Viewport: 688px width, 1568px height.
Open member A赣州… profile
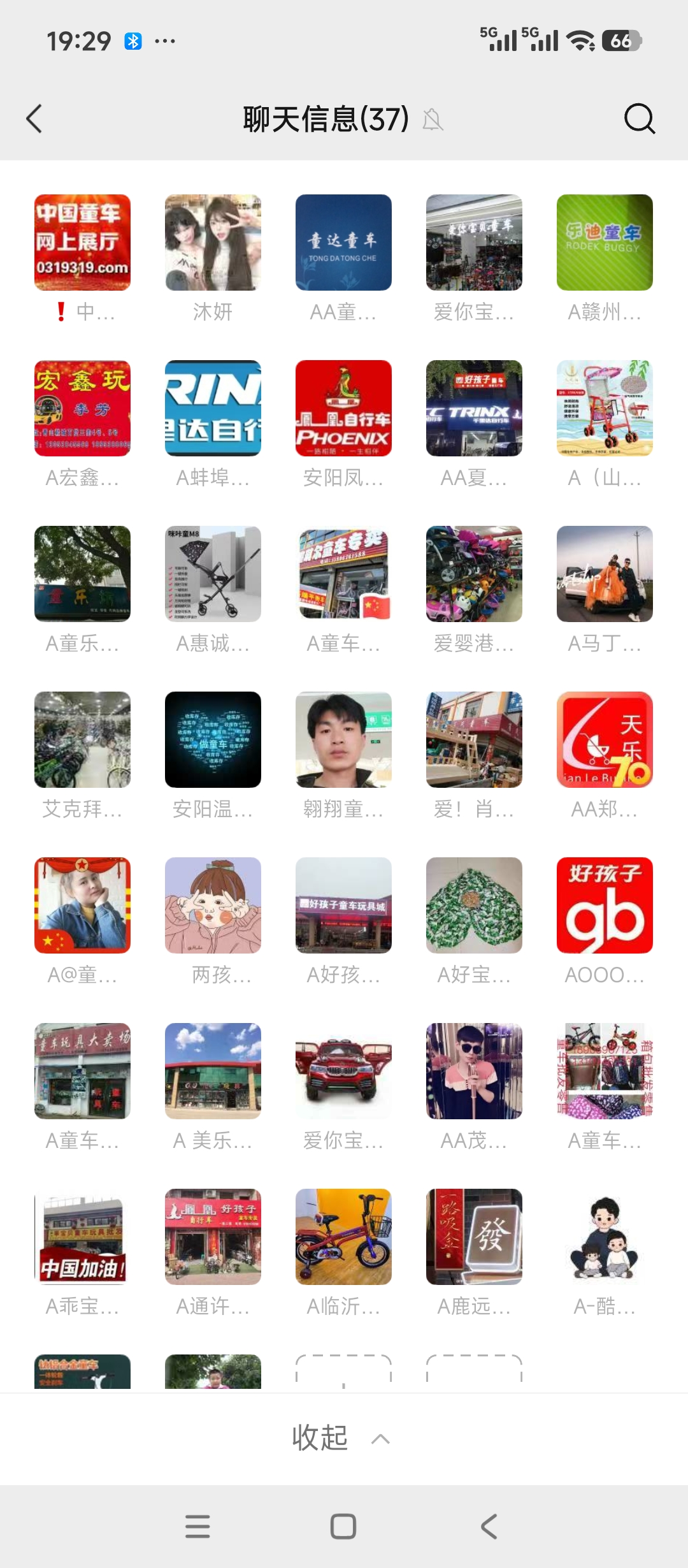point(605,243)
